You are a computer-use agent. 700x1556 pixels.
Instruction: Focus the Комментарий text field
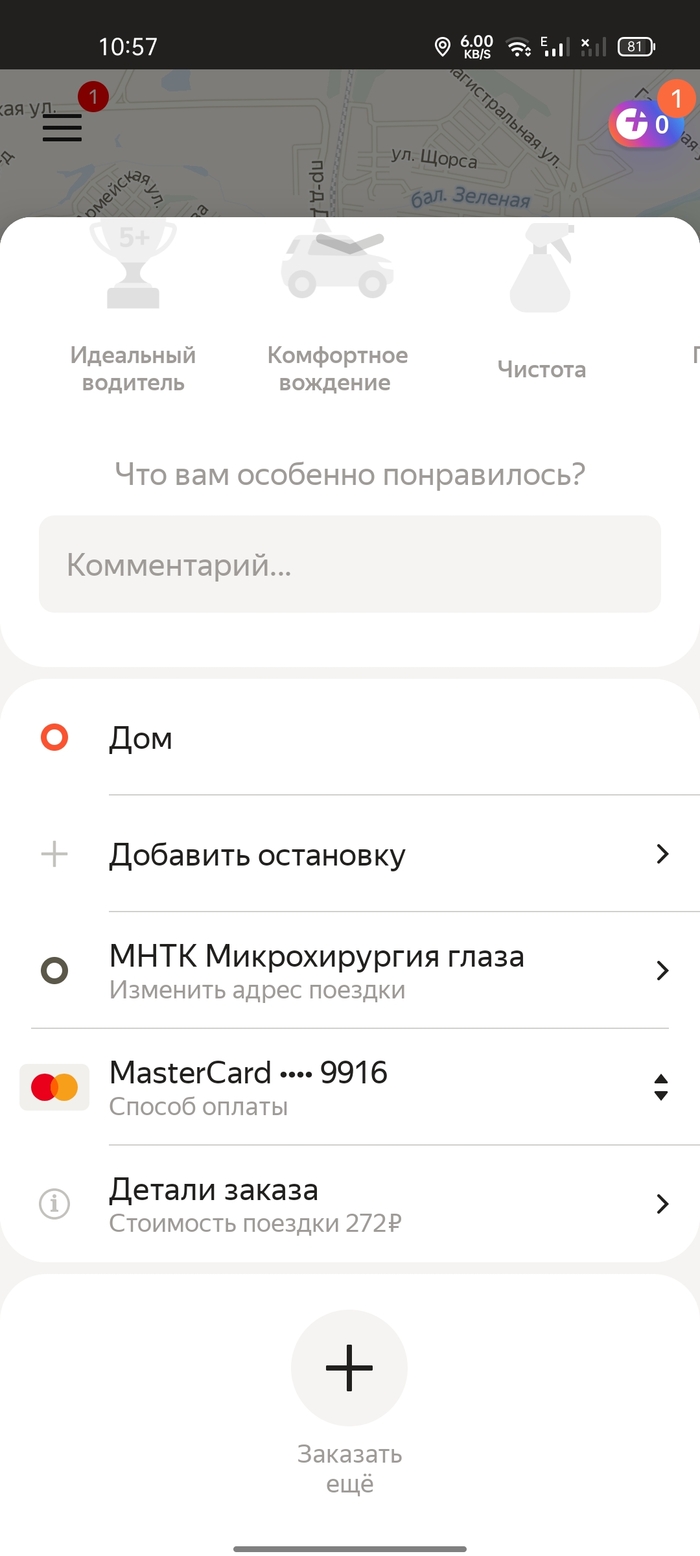350,565
